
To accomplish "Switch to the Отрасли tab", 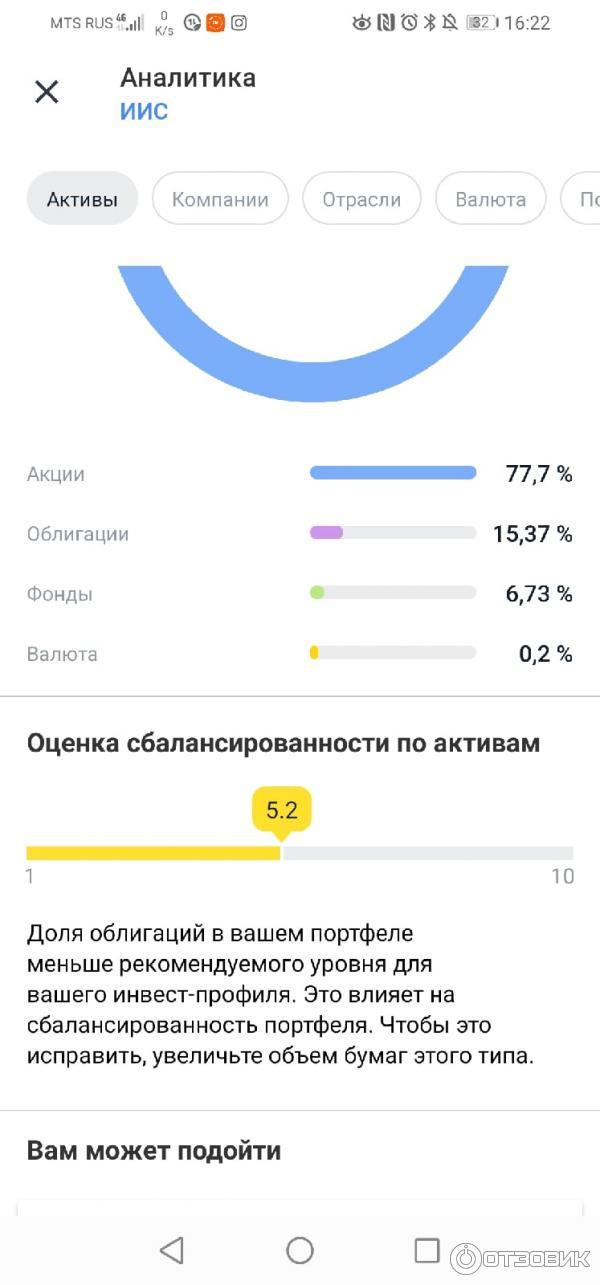I will tap(361, 198).
